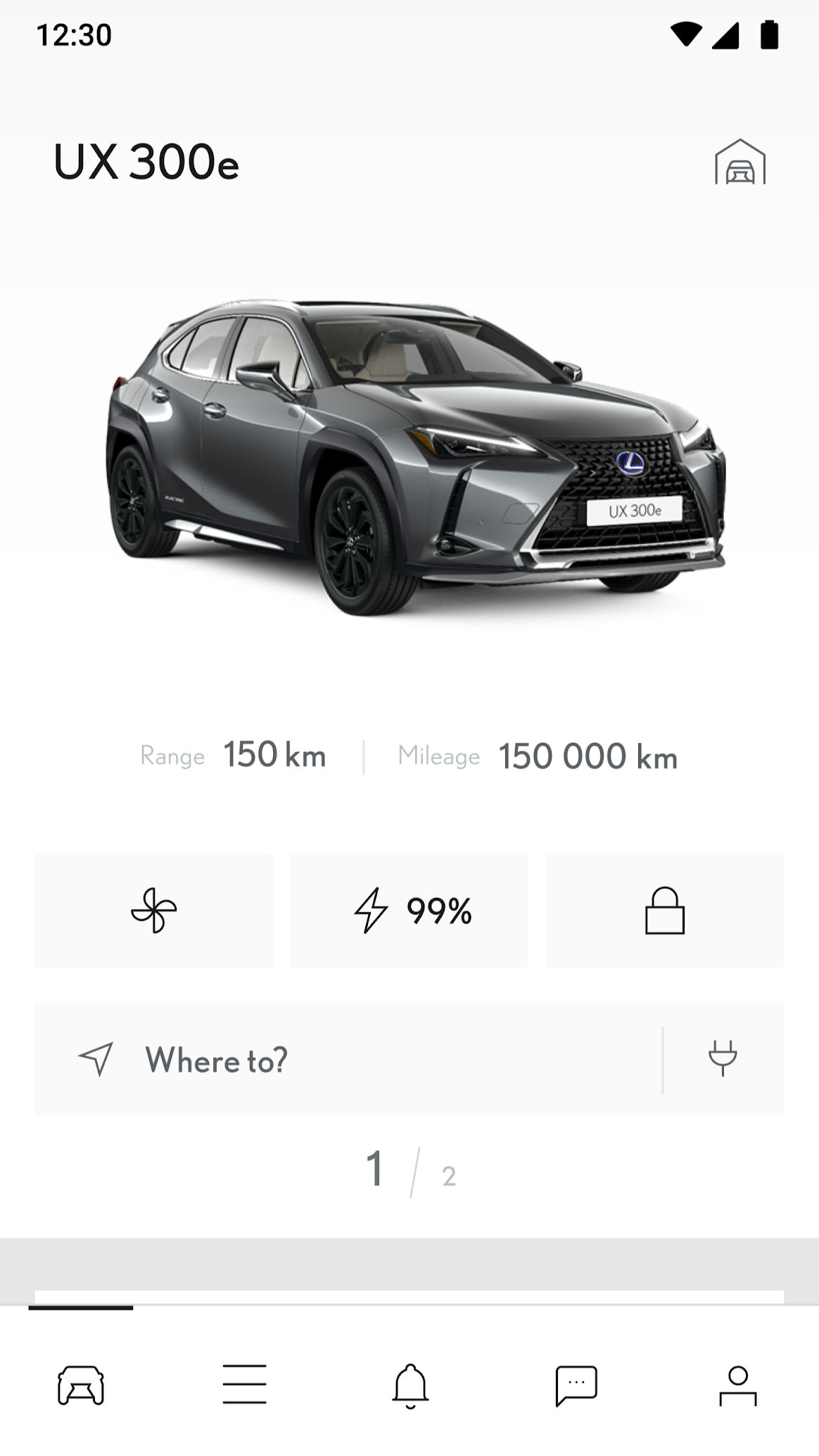This screenshot has height=1456, width=819.
Task: Tap the door lock button
Action: tap(664, 910)
